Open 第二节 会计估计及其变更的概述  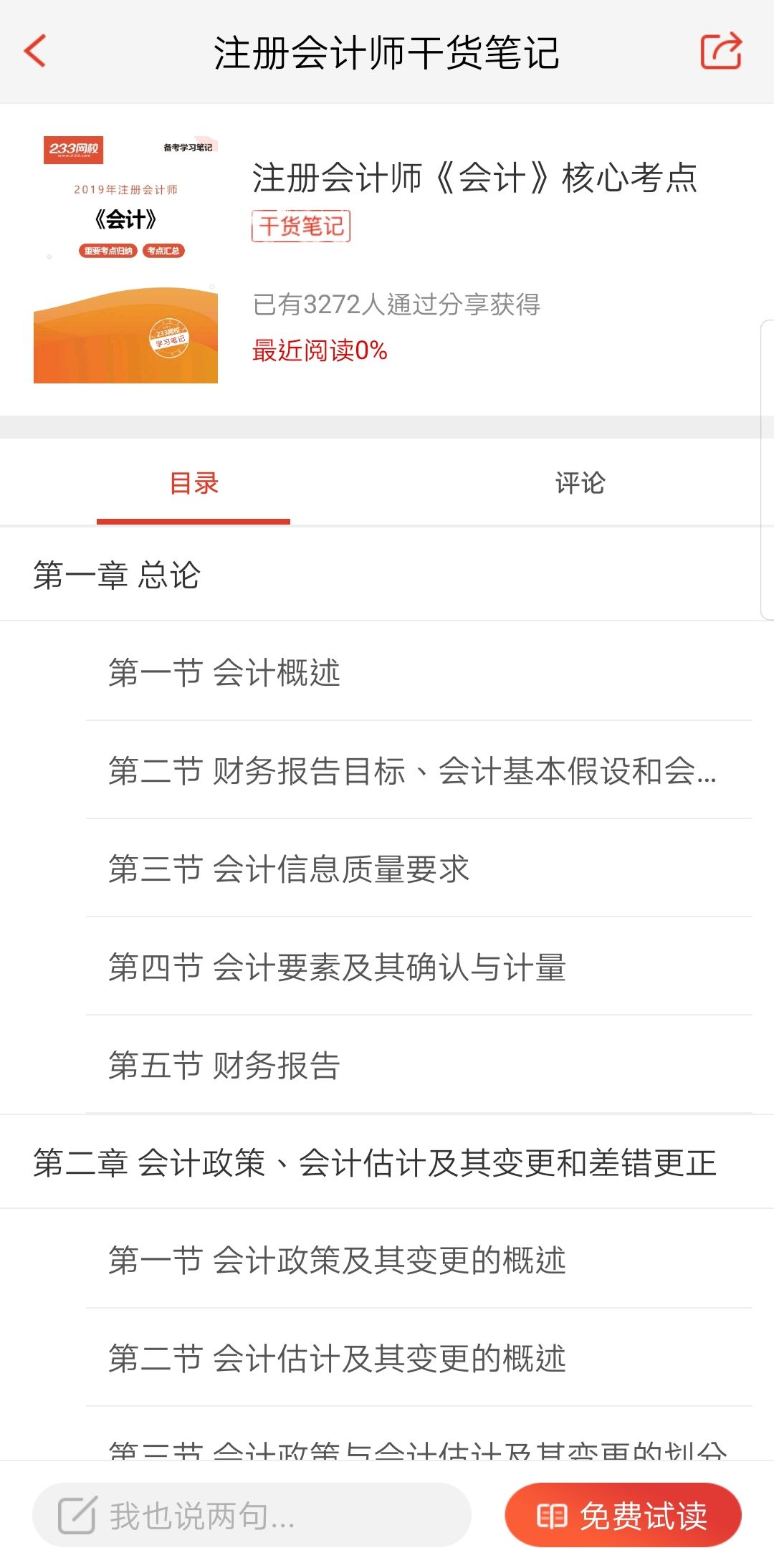coord(337,1359)
